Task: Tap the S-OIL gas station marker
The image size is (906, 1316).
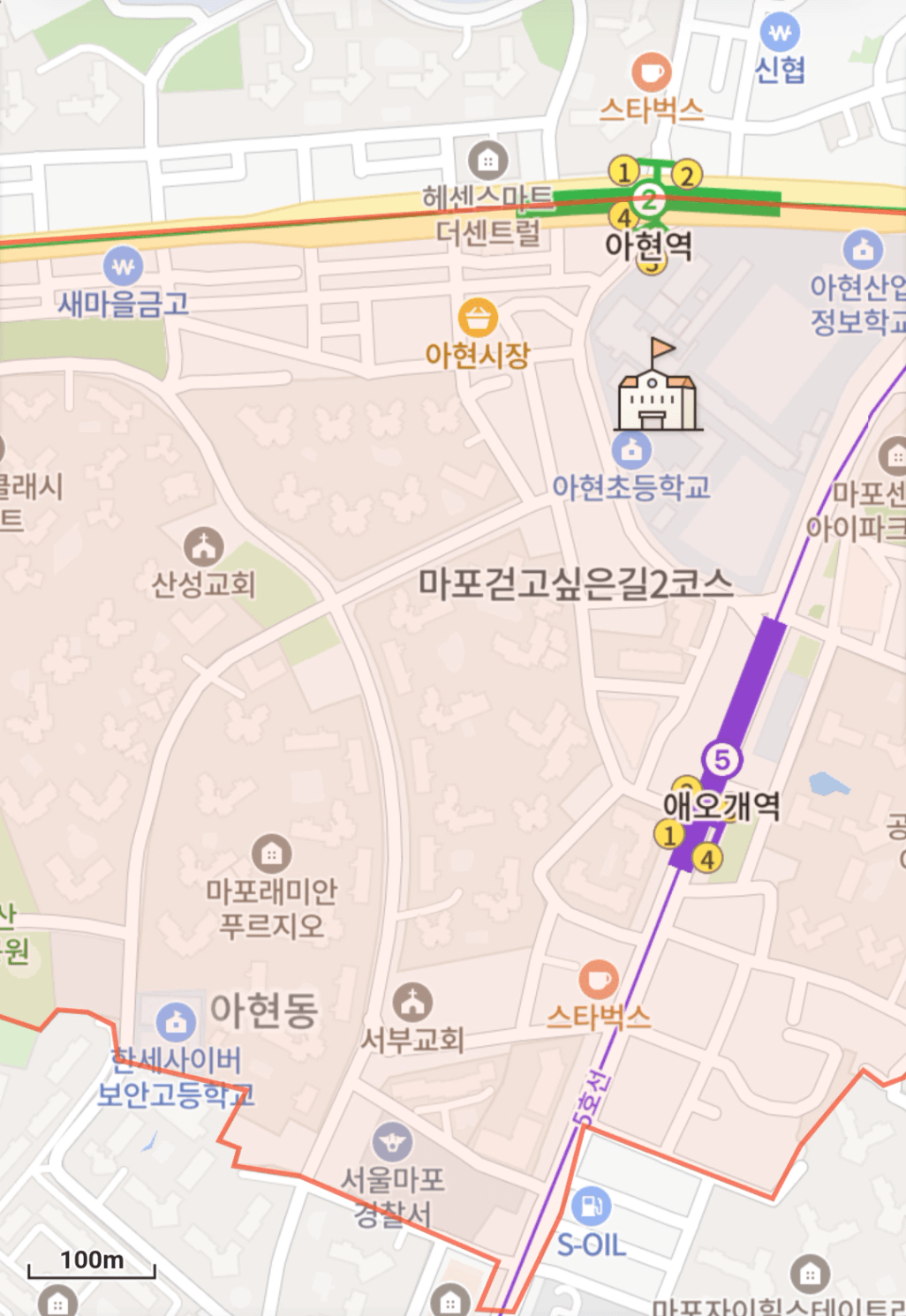Action: [x=591, y=1207]
